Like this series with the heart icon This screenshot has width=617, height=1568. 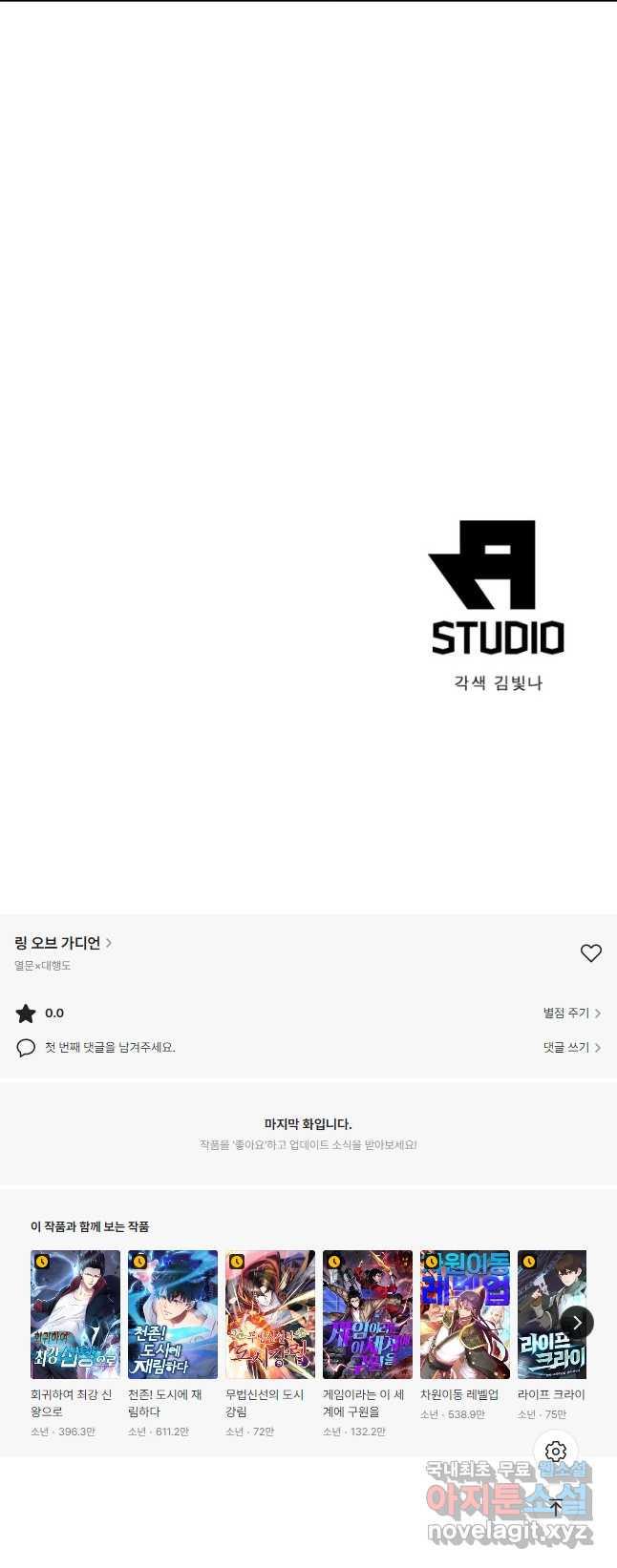591,952
